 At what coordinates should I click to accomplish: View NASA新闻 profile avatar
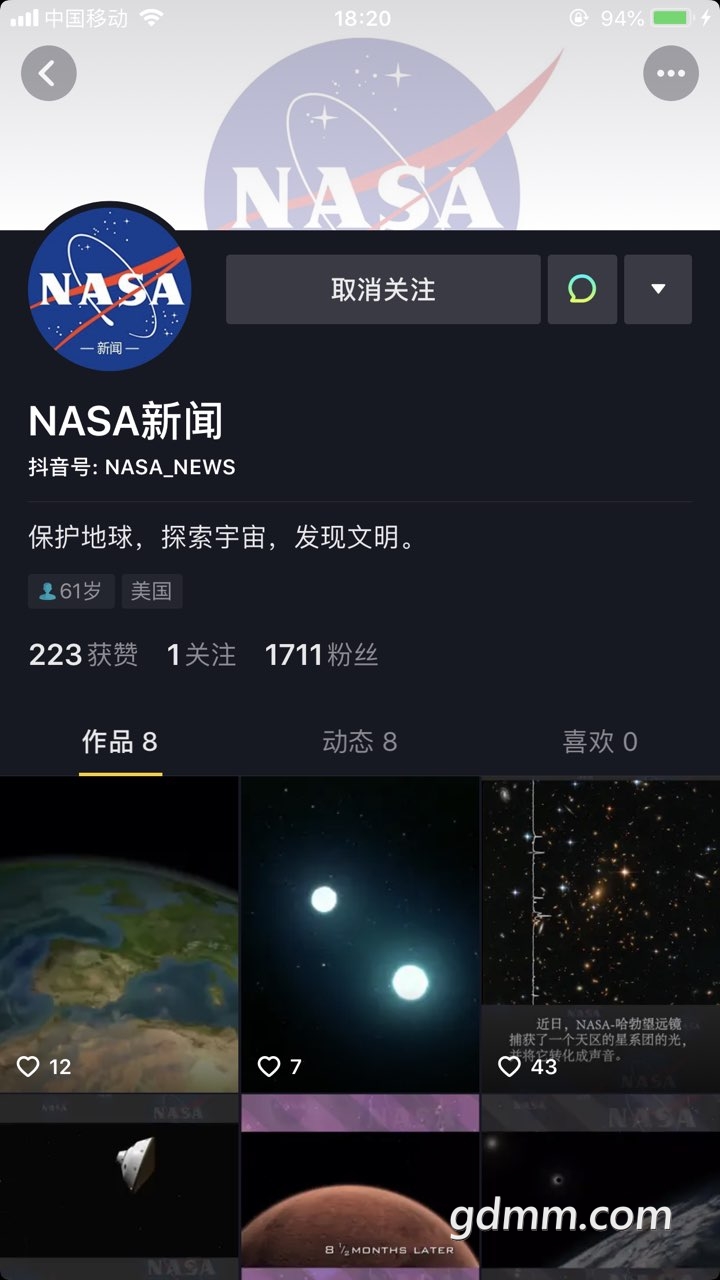click(110, 289)
